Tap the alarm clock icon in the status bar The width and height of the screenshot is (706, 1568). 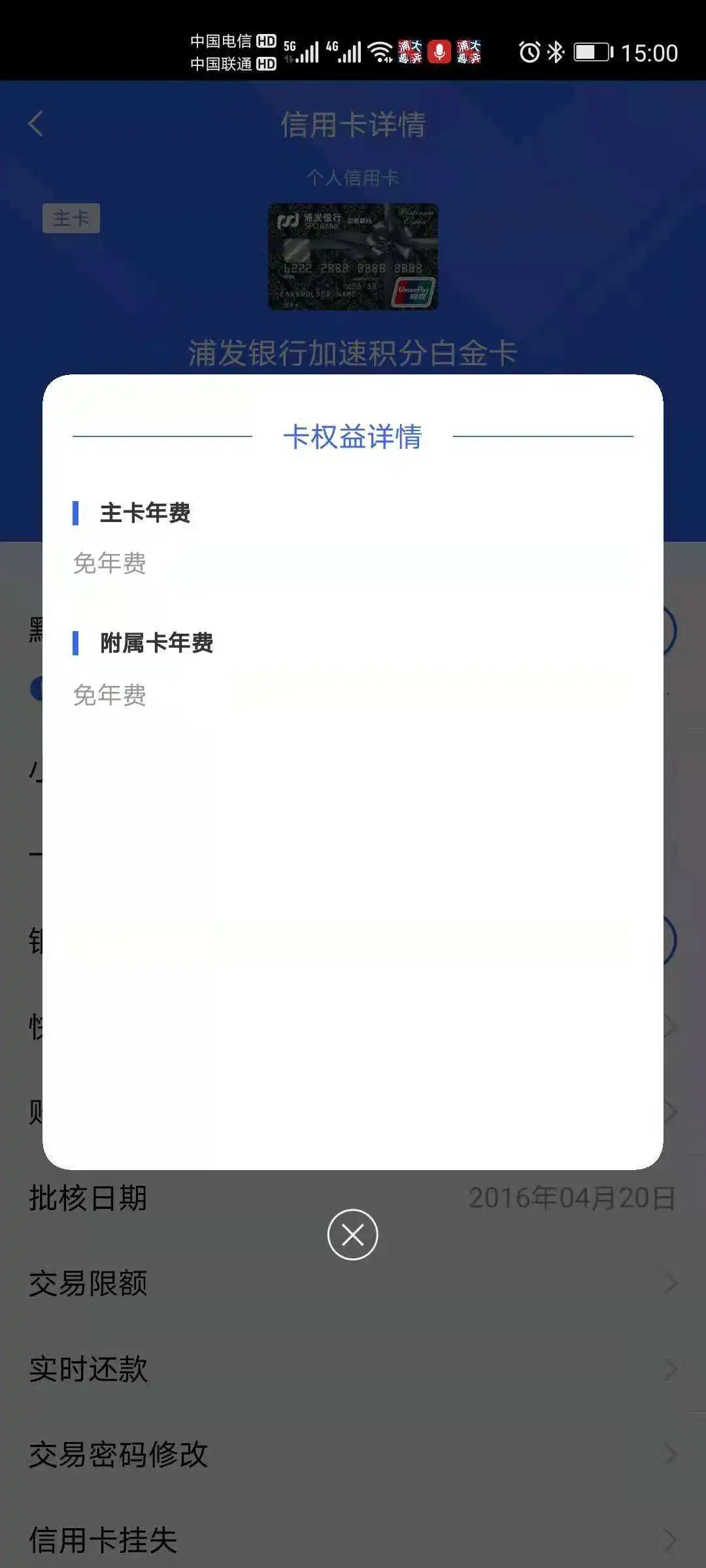(x=529, y=51)
